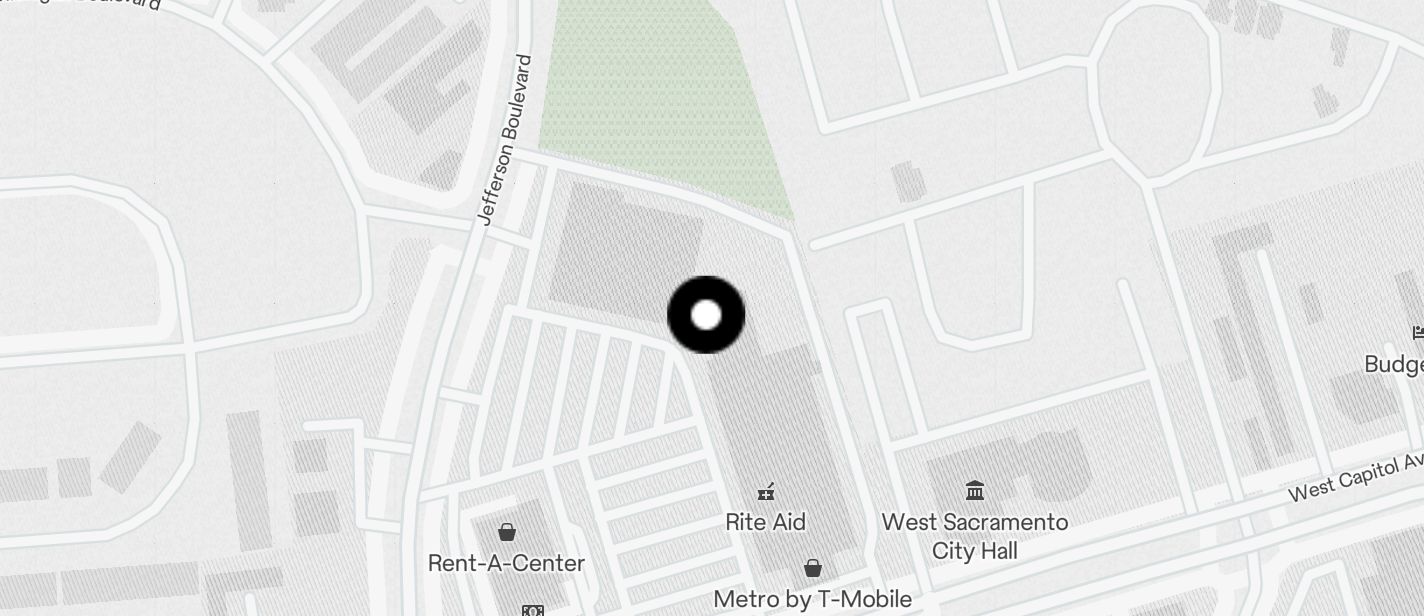The image size is (1424, 616).
Task: Select West Sacramento City Hall marker
Action: point(975,490)
